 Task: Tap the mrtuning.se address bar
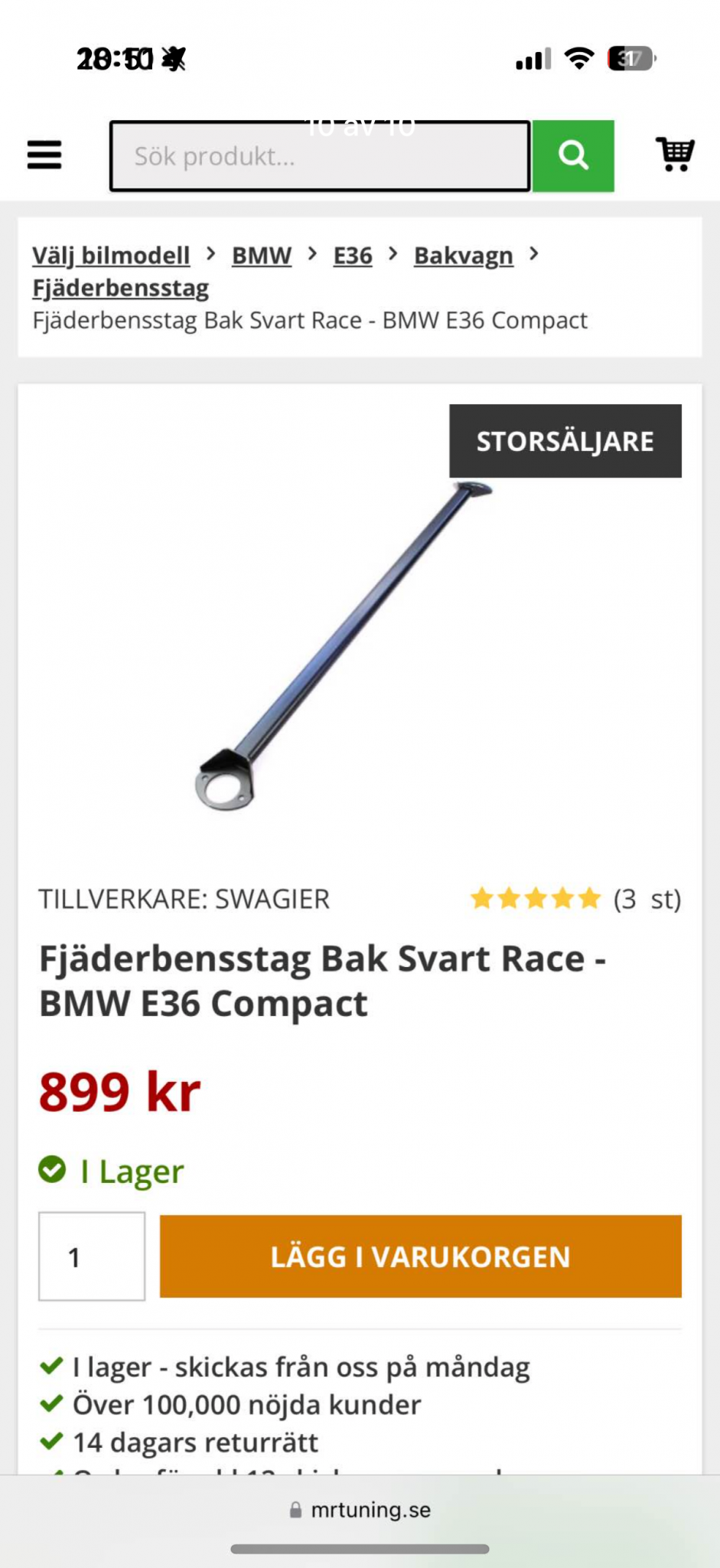pos(360,1510)
